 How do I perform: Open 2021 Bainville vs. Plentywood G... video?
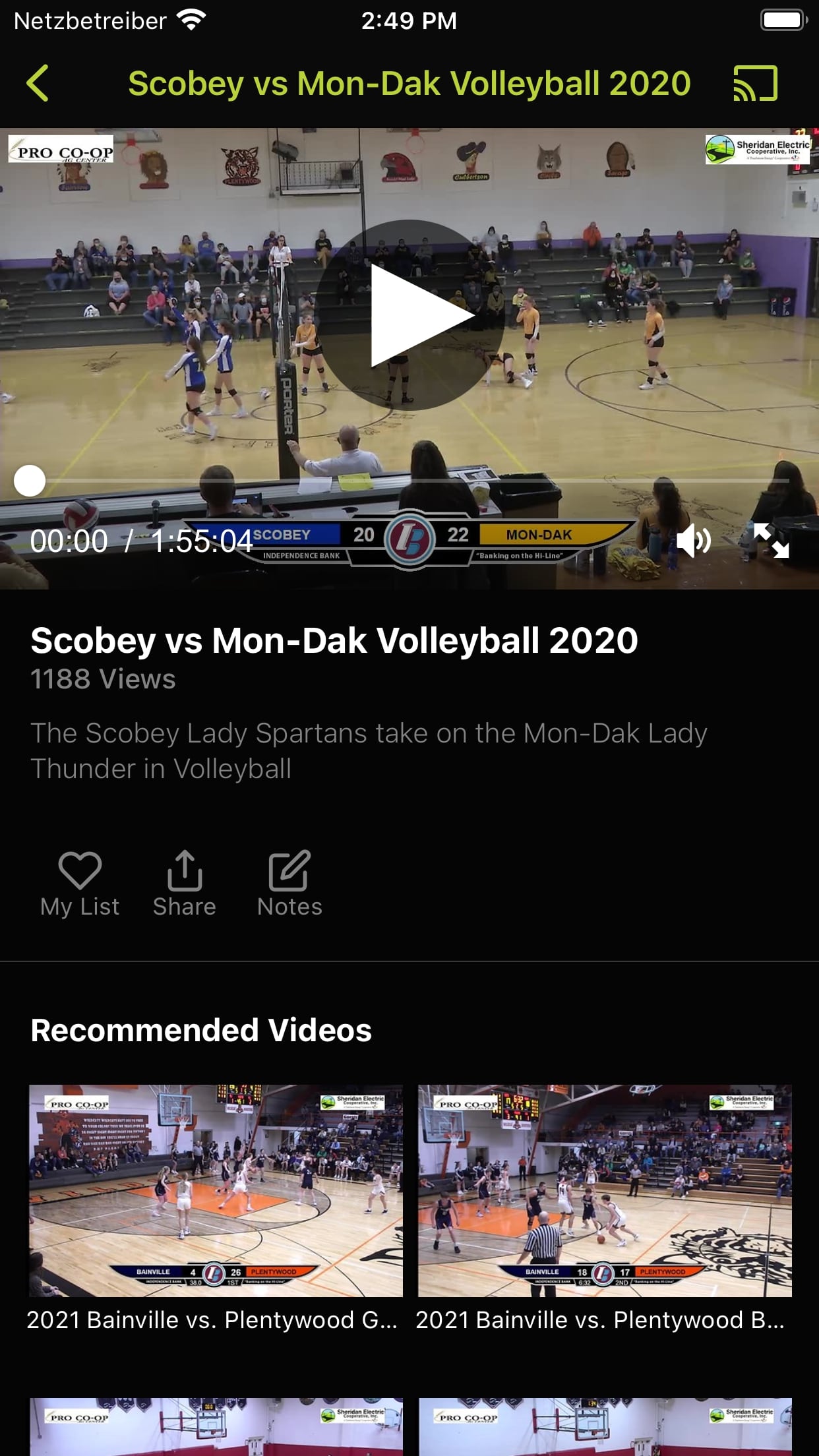tap(215, 1208)
